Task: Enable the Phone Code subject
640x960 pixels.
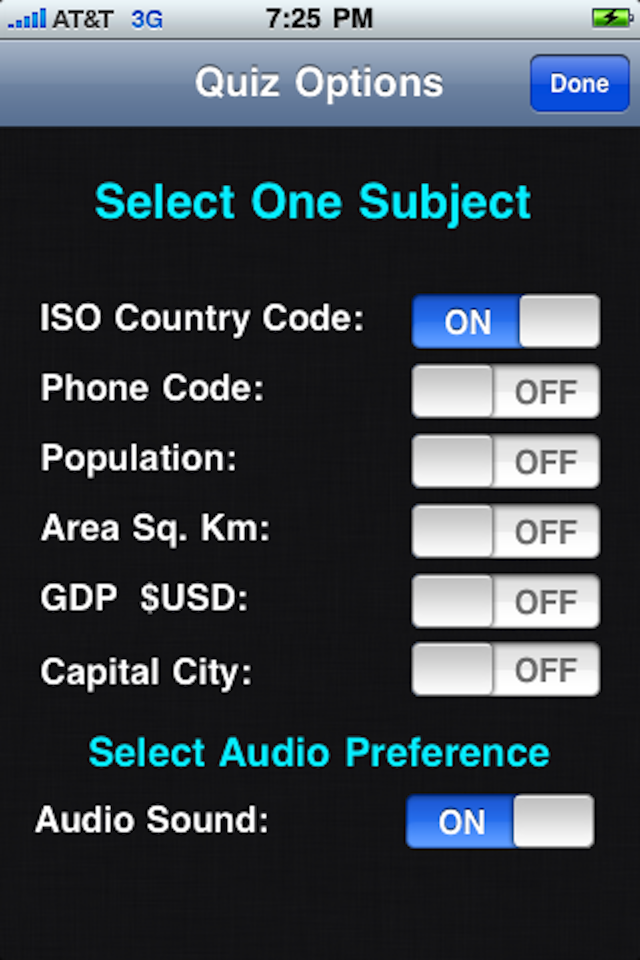Action: click(x=506, y=391)
